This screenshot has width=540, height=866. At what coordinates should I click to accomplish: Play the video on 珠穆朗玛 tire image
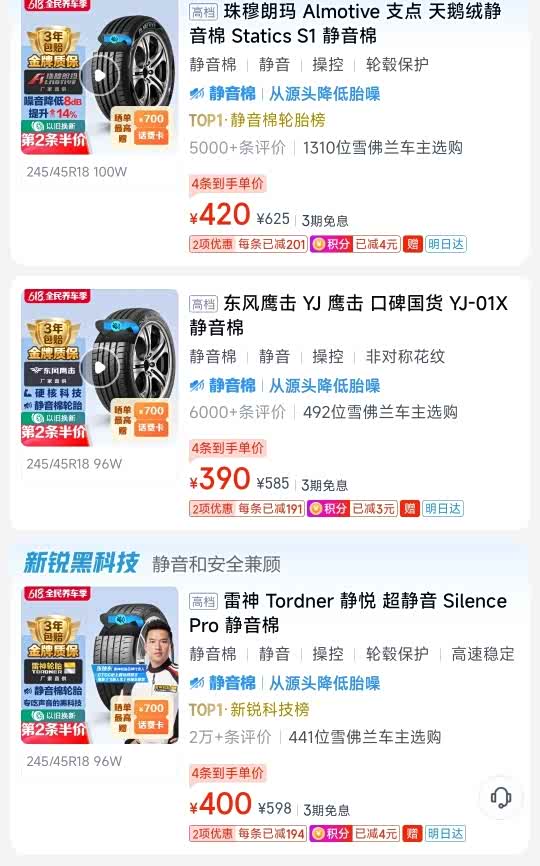[x=100, y=75]
